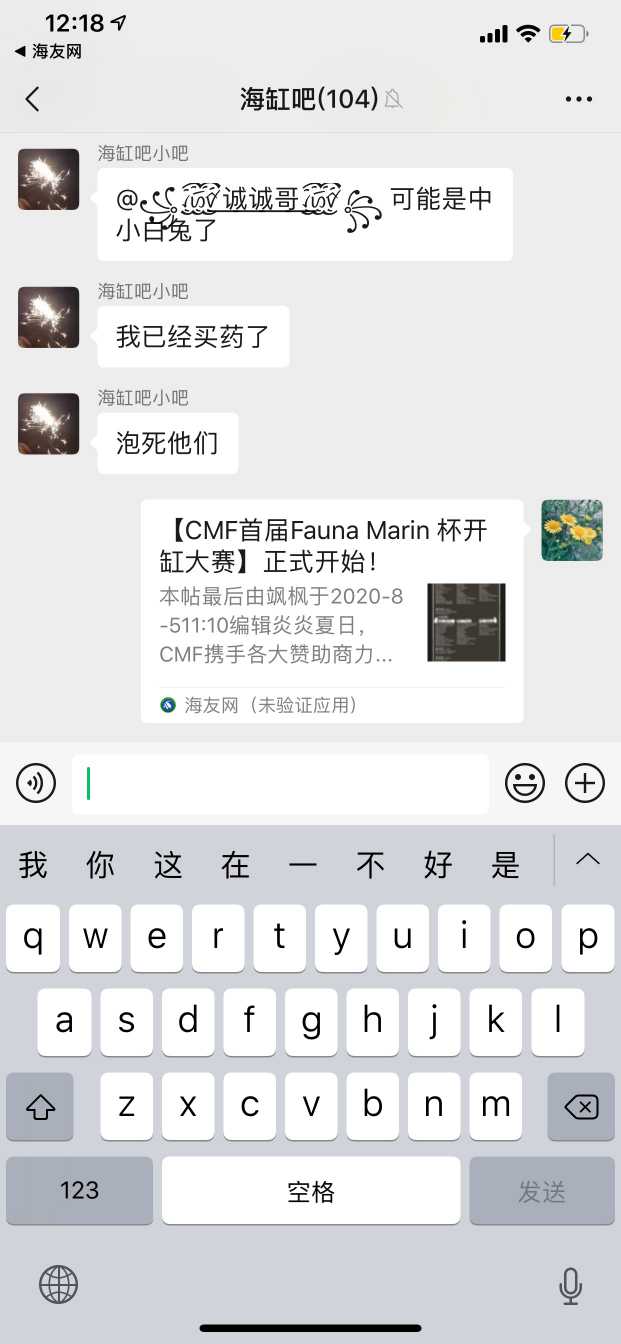This screenshot has height=1344, width=621.
Task: Switch keyboard language with globe icon
Action: tap(58, 1283)
